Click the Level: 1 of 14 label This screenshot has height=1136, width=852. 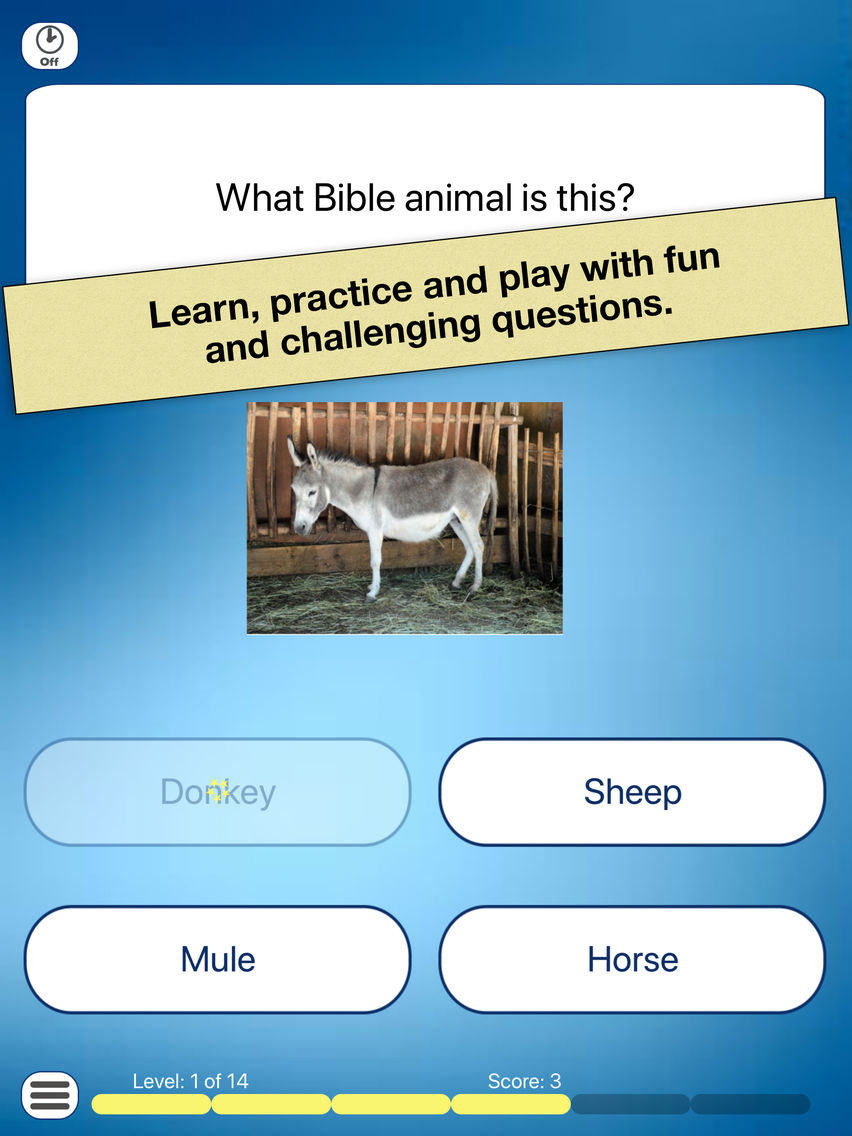192,1081
